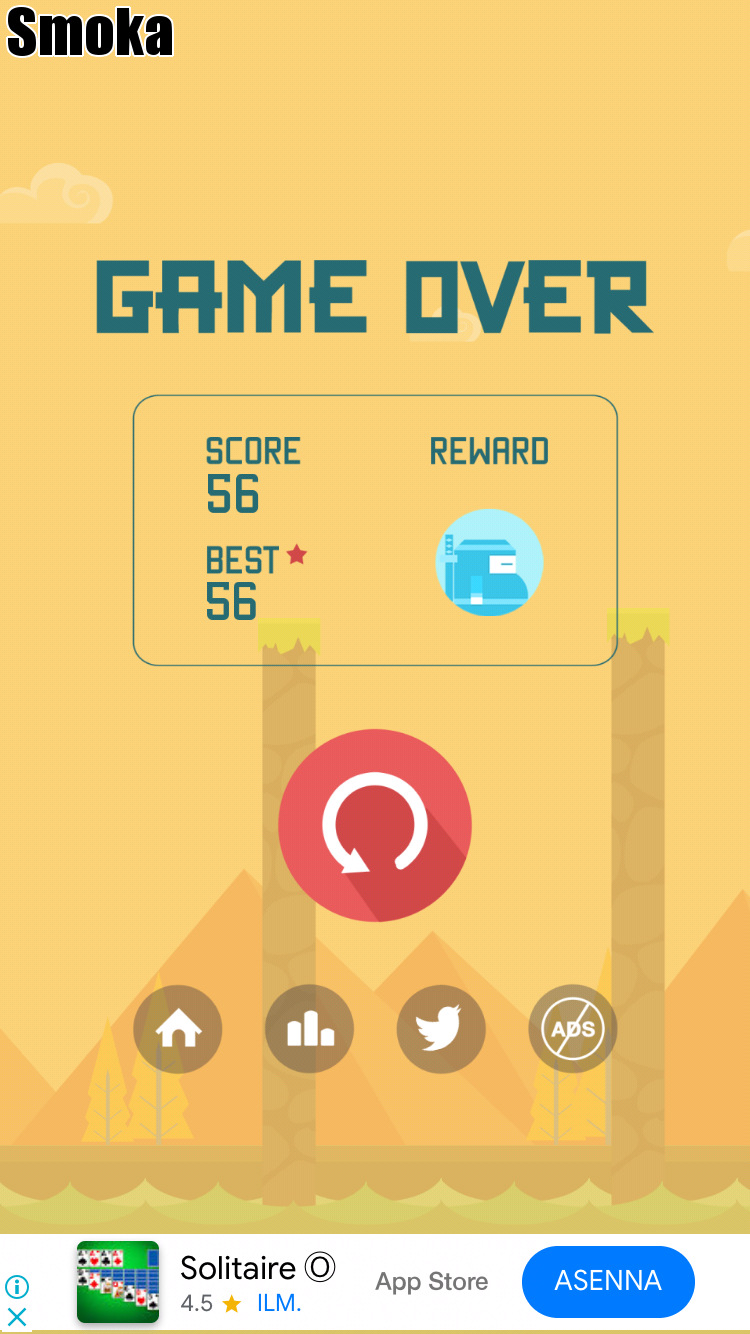Close the Solitaire ad banner

click(x=17, y=1317)
